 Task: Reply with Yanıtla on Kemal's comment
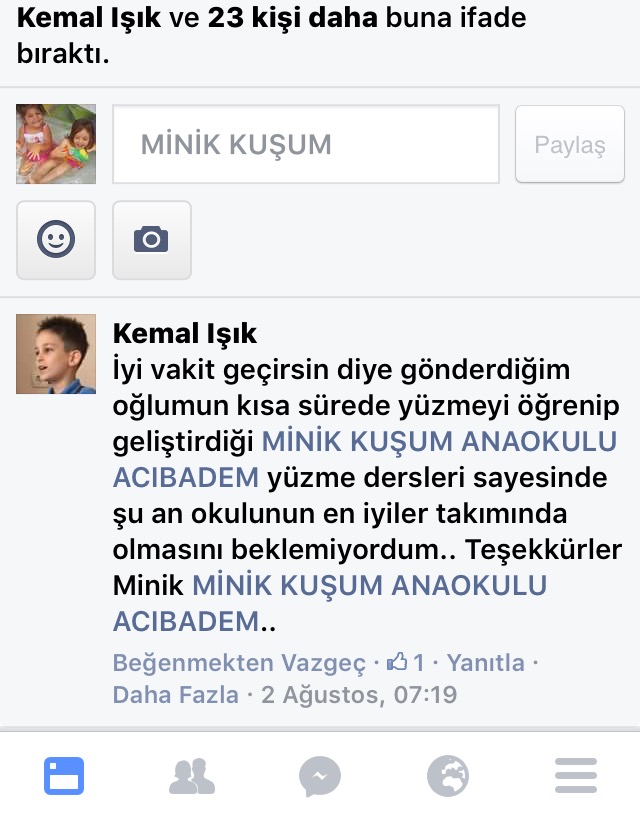point(485,663)
